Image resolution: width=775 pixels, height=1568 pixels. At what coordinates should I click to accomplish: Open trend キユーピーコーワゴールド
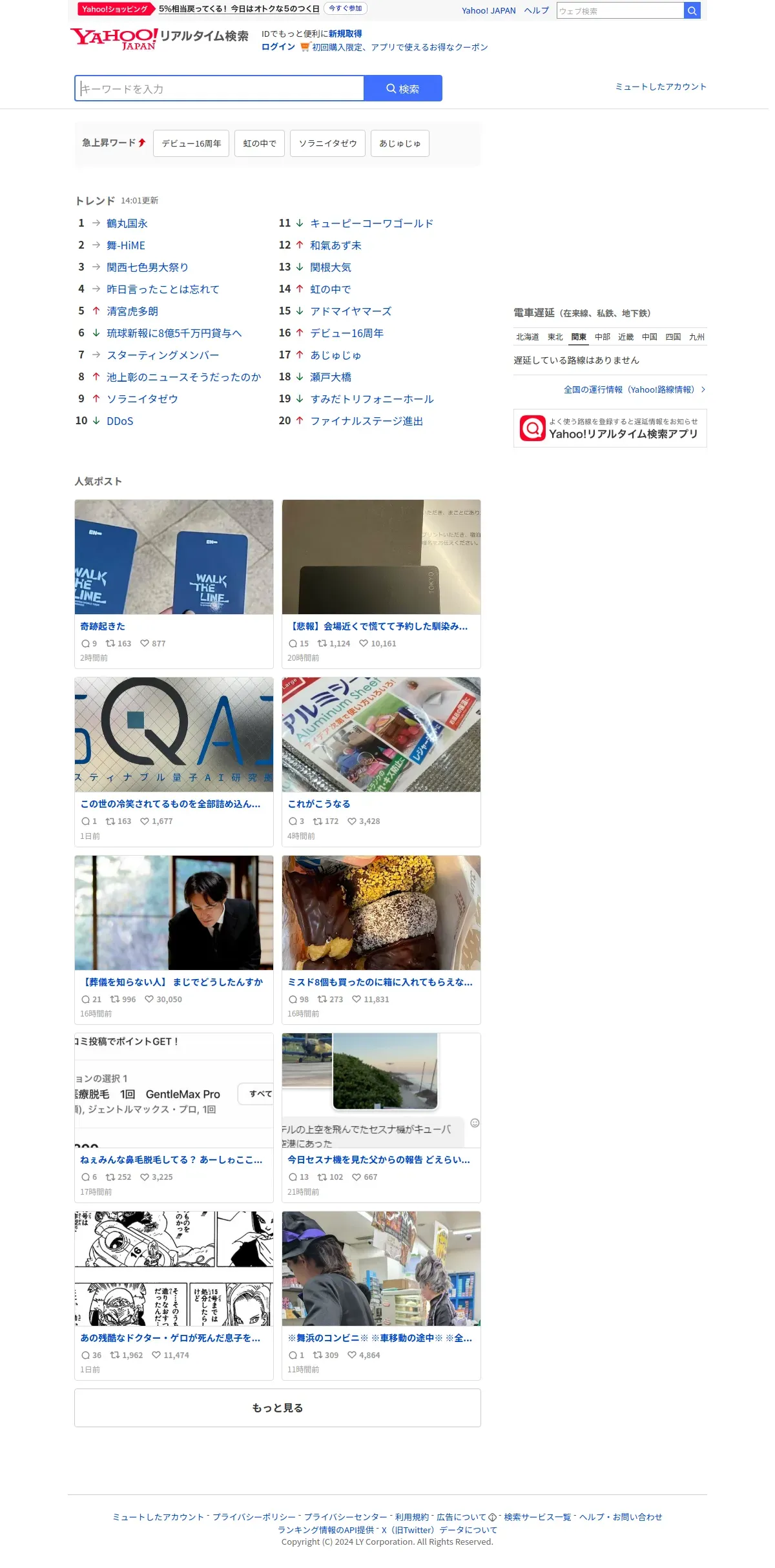pos(371,223)
